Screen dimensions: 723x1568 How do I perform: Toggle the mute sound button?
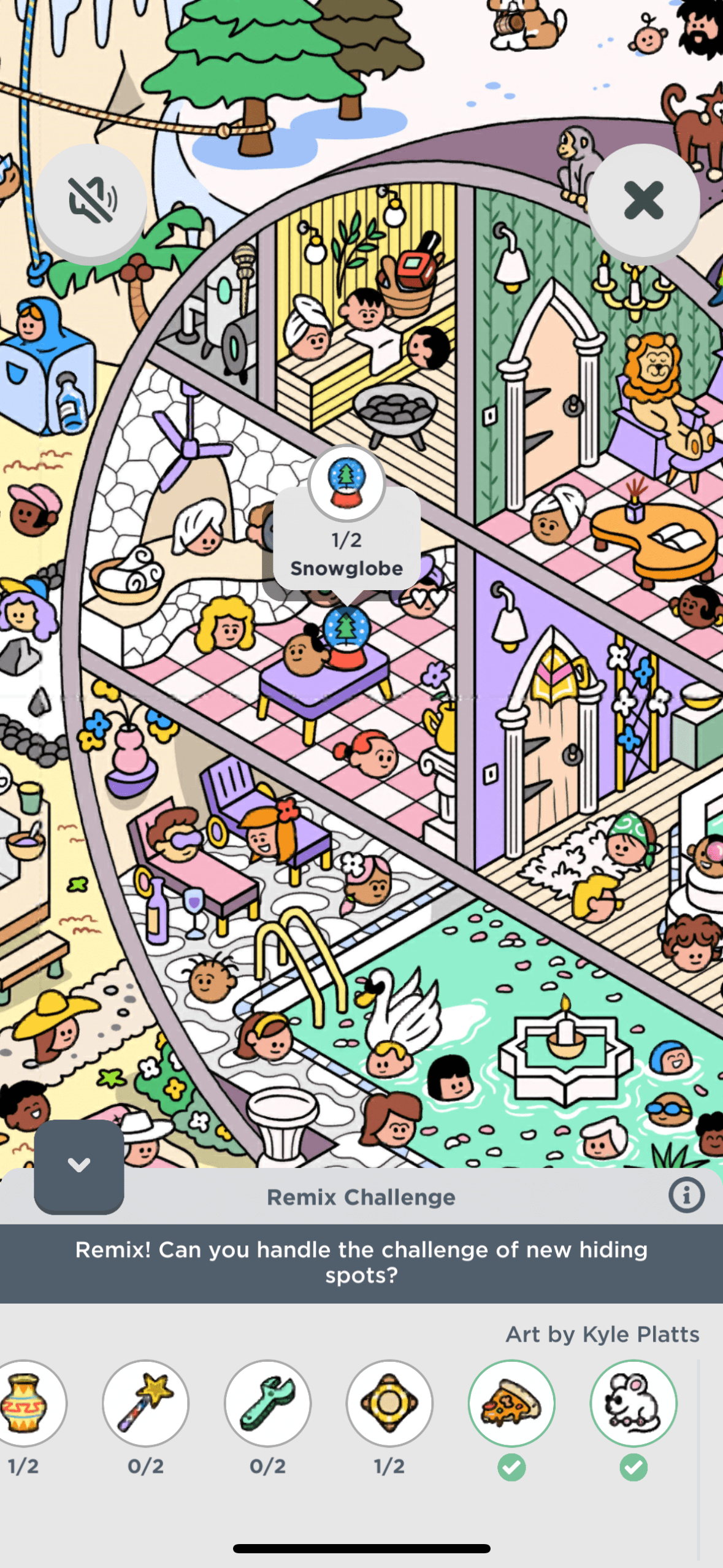[91, 200]
